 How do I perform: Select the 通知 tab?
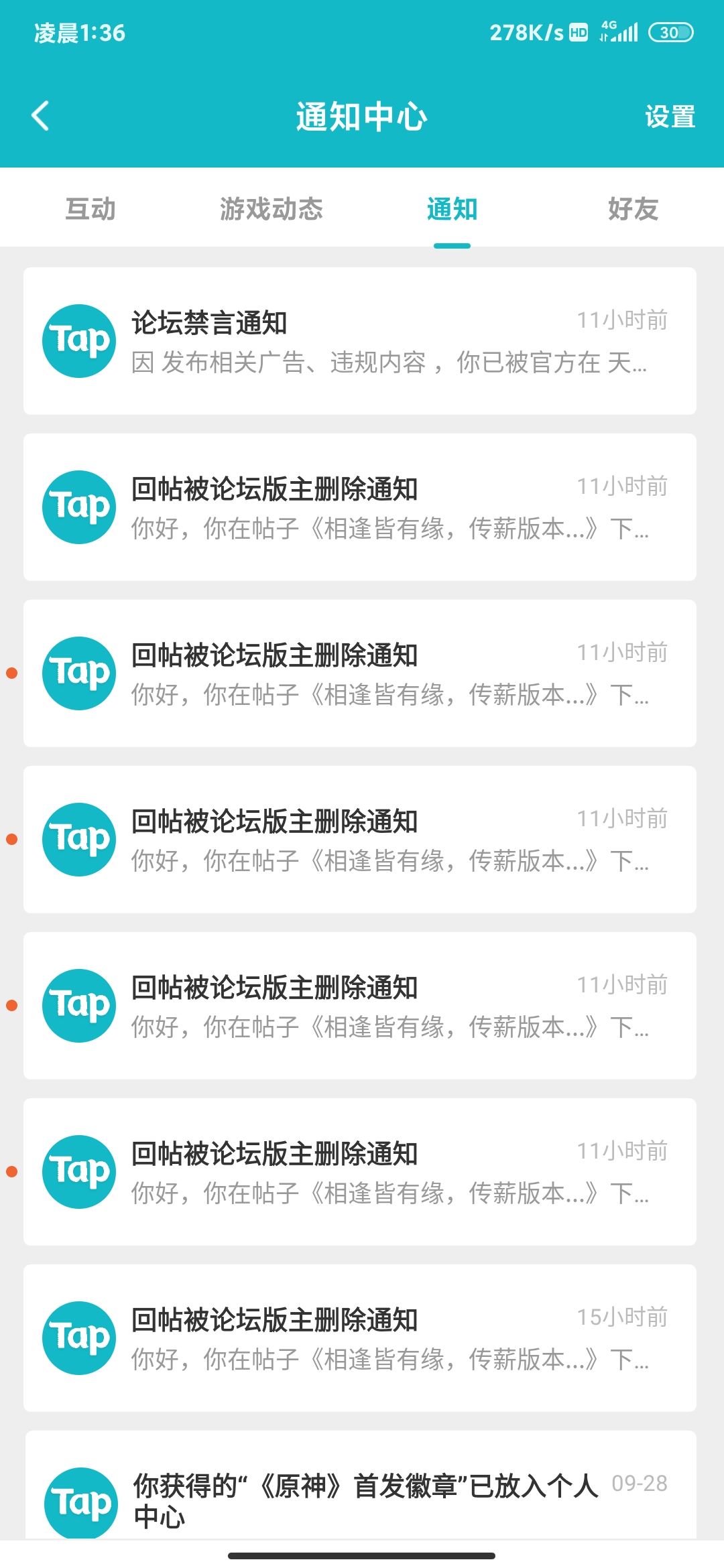452,208
